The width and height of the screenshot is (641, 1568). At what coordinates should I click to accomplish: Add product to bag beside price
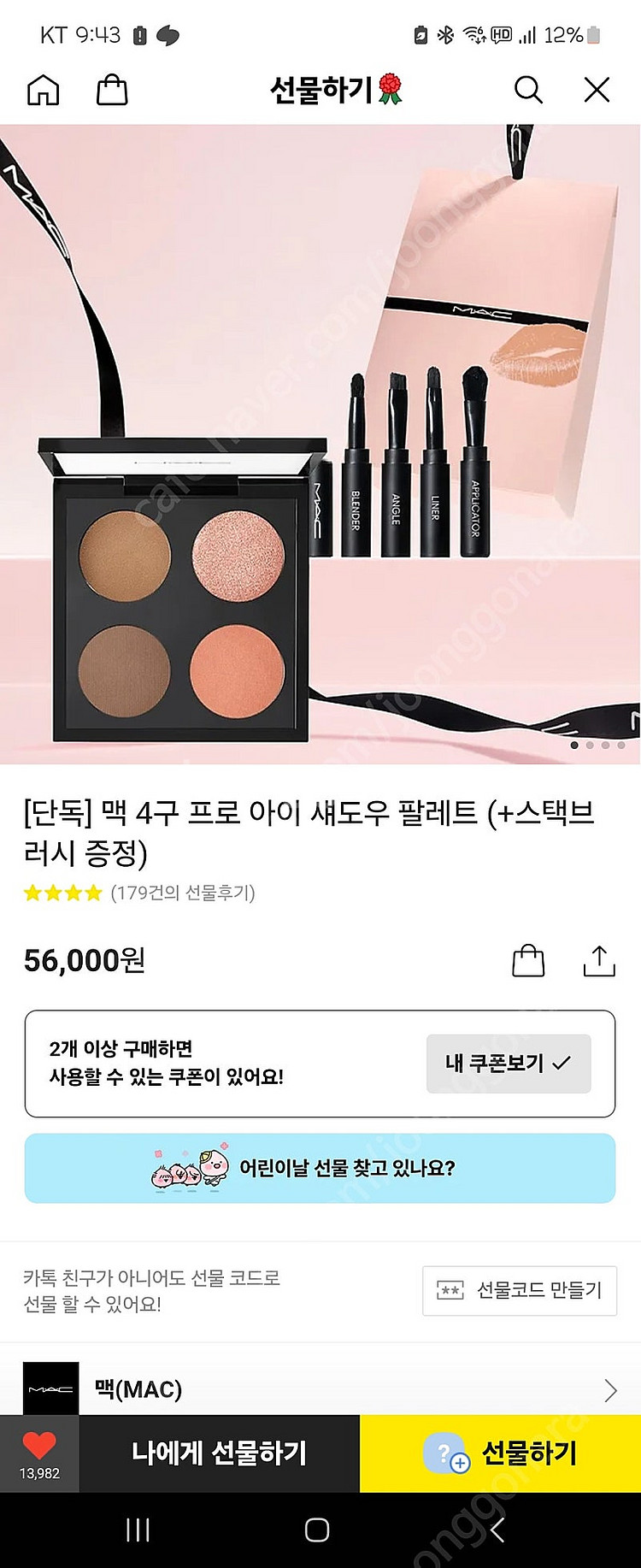pos(527,961)
